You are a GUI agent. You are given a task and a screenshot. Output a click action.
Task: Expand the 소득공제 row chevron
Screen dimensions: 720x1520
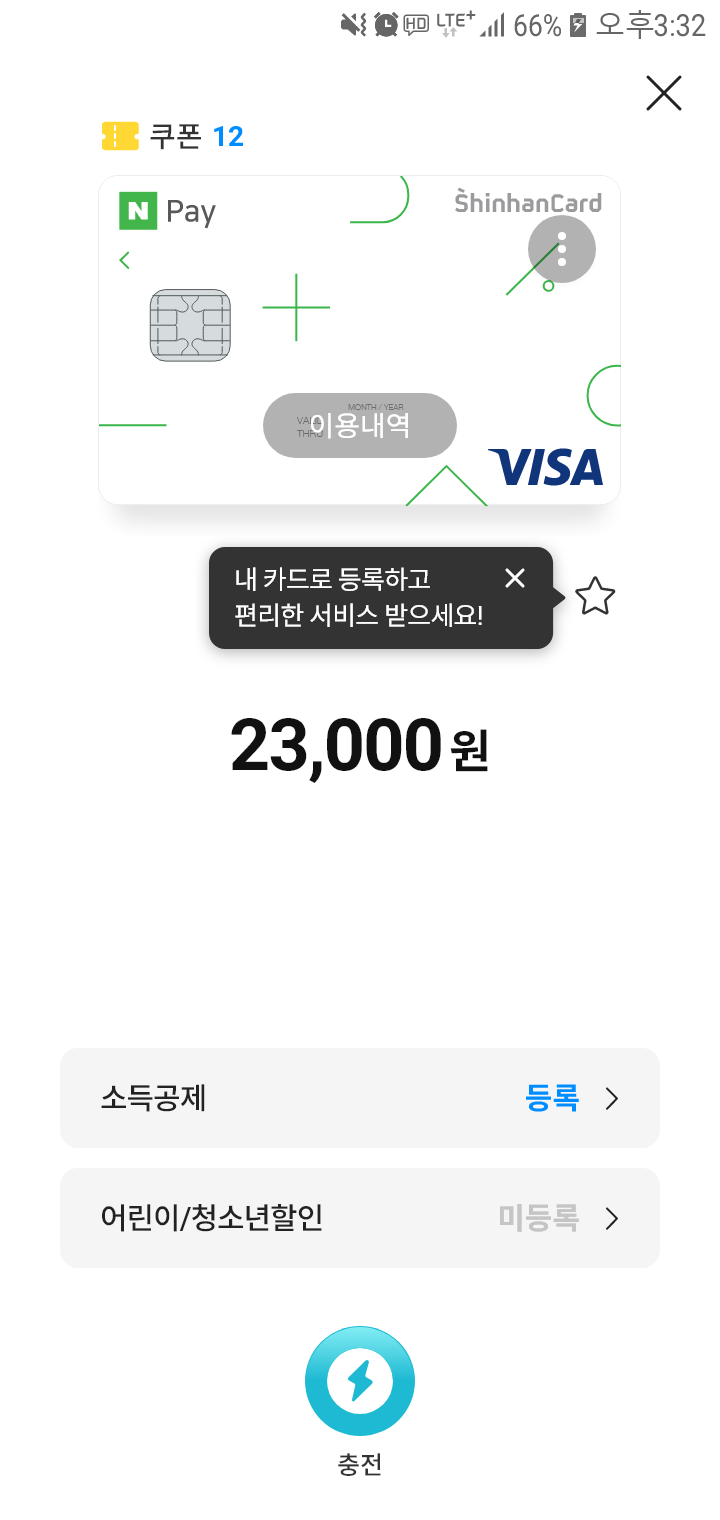[x=613, y=1097]
